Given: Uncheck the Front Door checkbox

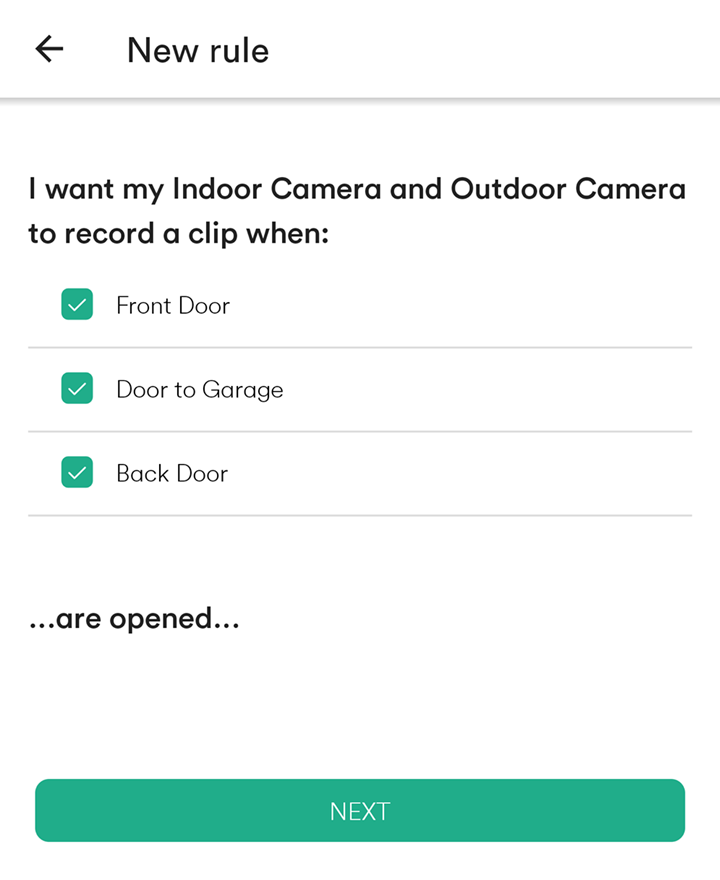Looking at the screenshot, I should click(77, 305).
